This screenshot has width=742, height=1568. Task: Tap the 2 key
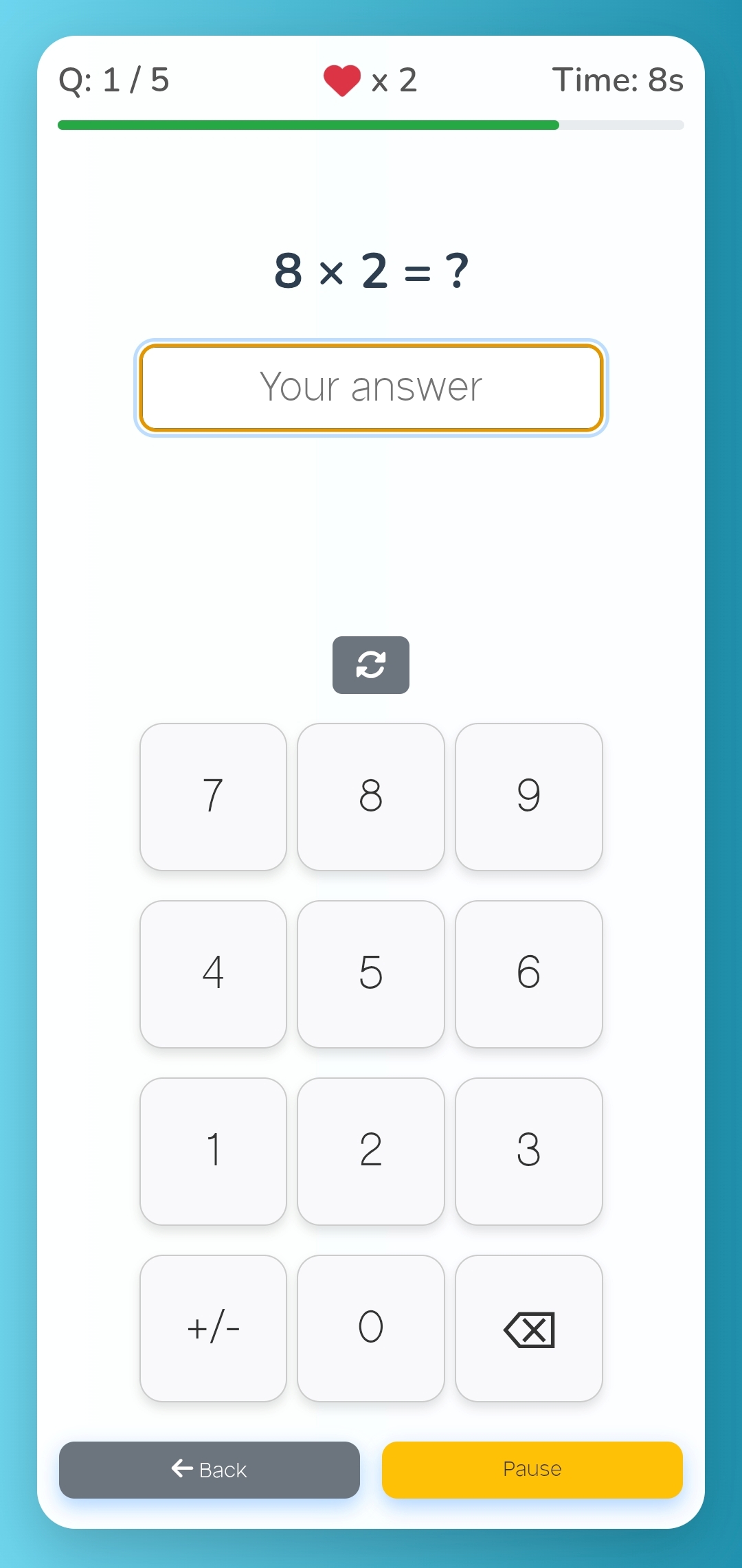click(371, 1151)
